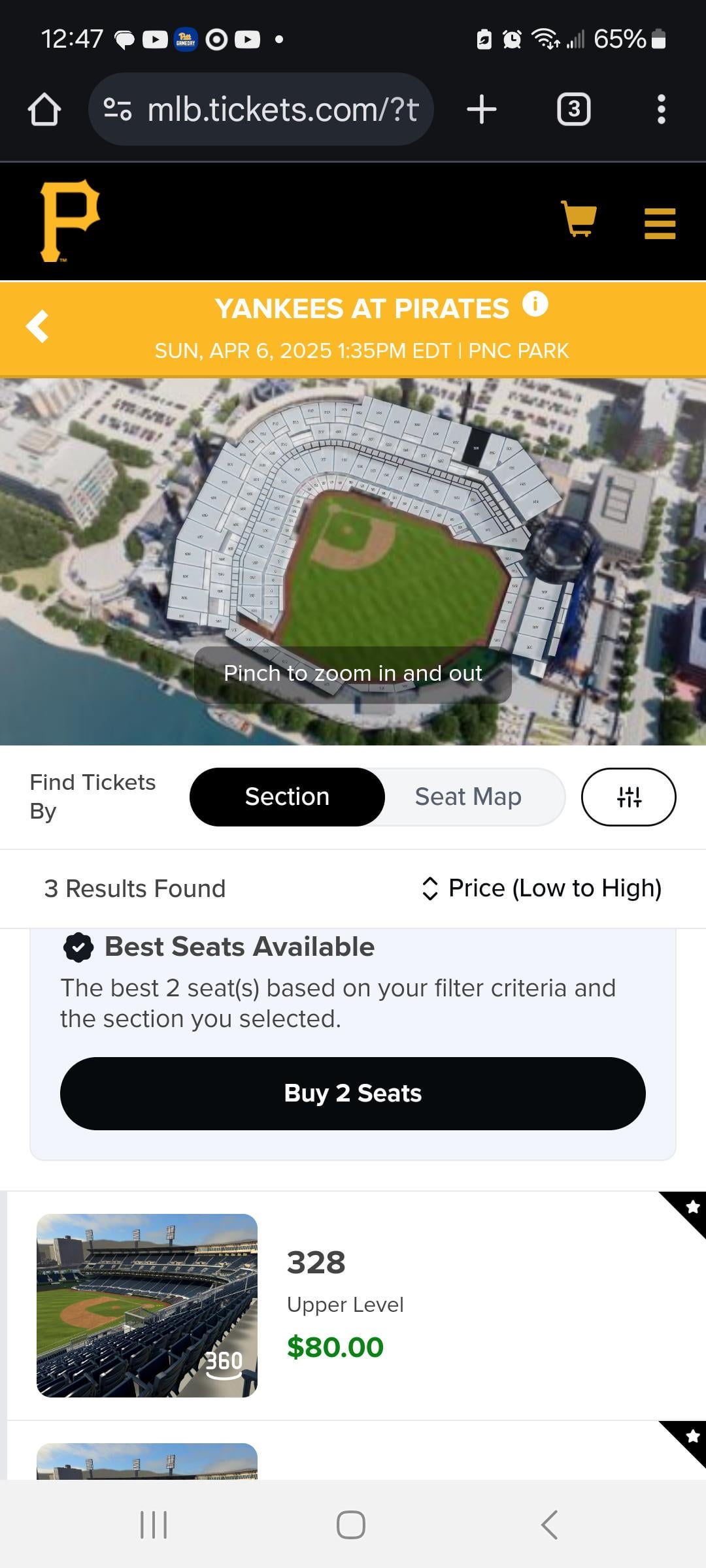The height and width of the screenshot is (1568, 706).
Task: Switch to the Seat Map tab
Action: pyautogui.click(x=468, y=797)
